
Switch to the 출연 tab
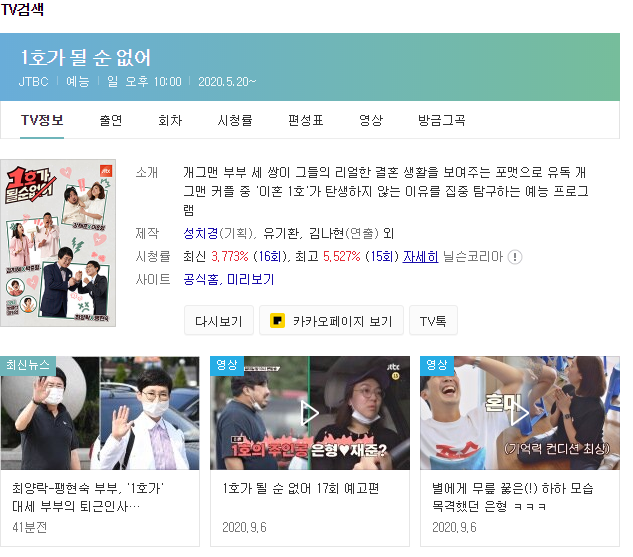pos(110,120)
